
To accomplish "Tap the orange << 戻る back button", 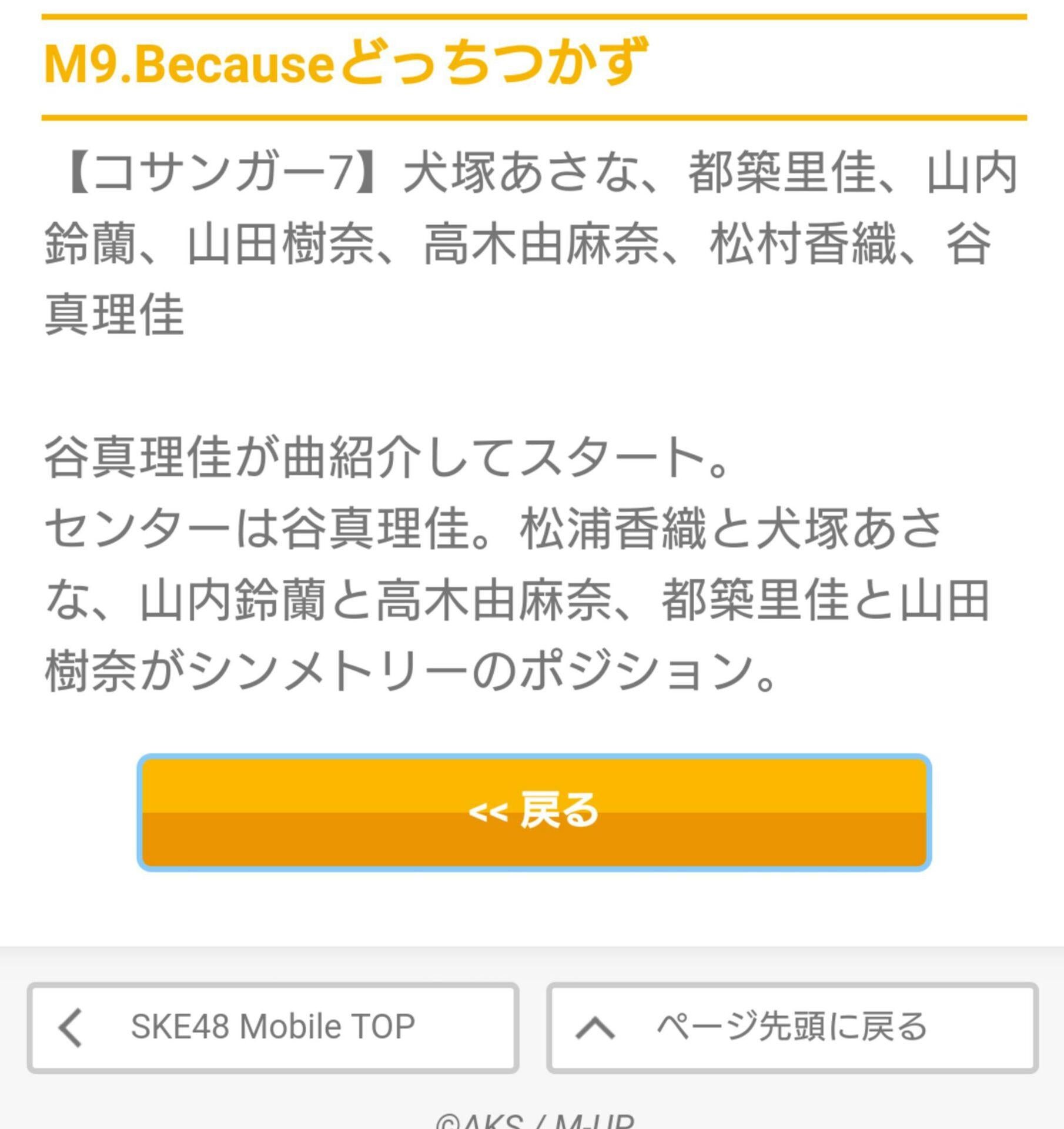I will (x=534, y=812).
